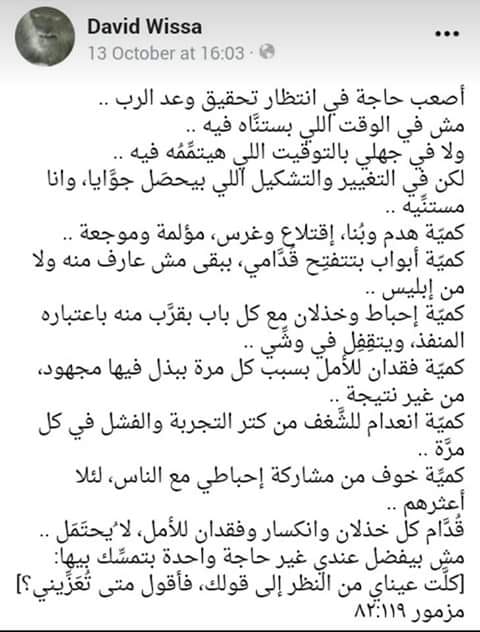The image size is (480, 632).
Task: Open the David Wissa profile name link
Action: tap(145, 27)
